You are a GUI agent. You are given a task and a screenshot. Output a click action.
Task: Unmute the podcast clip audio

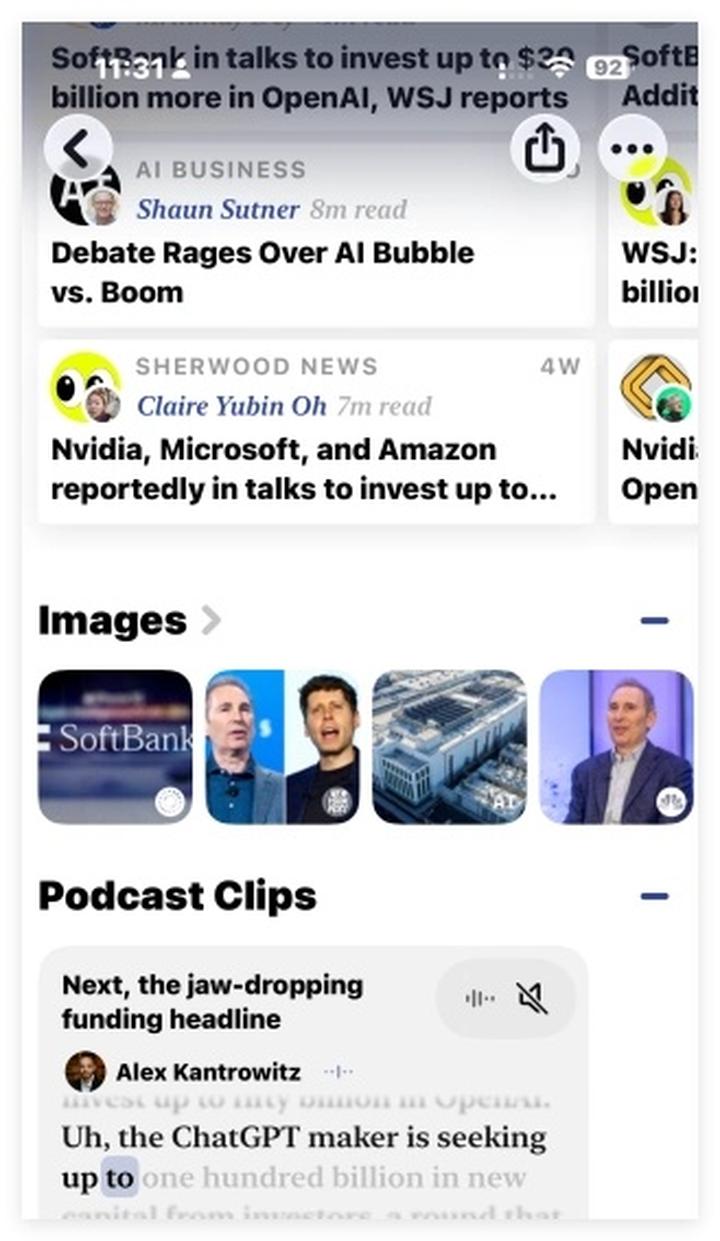click(x=532, y=998)
